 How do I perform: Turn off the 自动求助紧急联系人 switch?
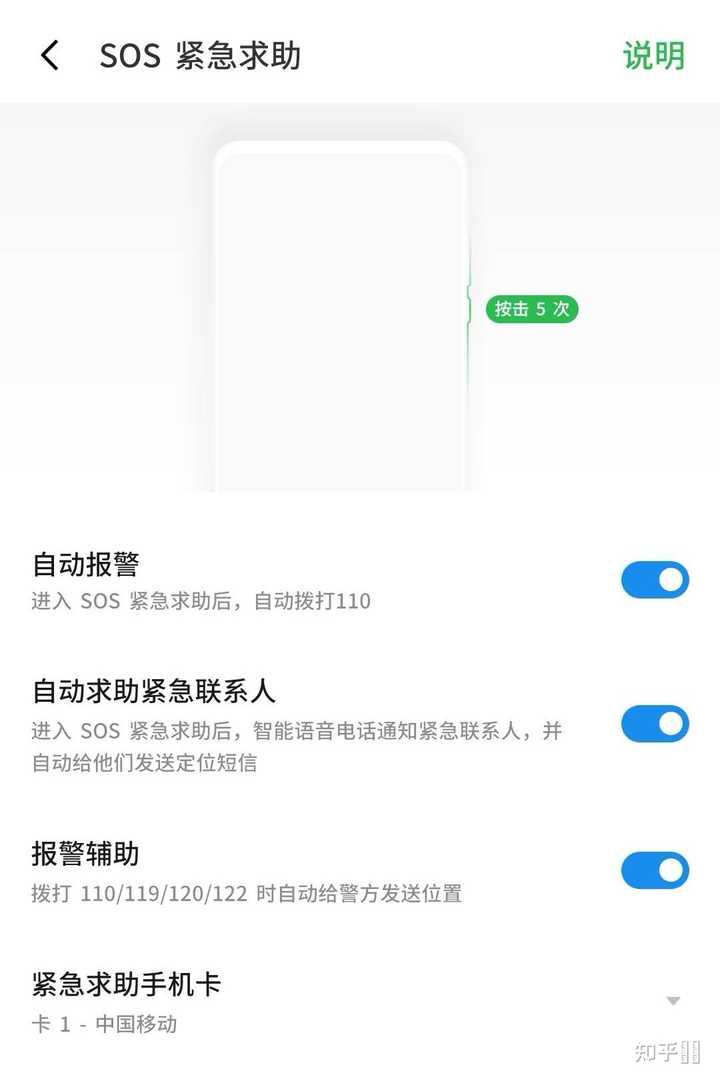pos(654,724)
